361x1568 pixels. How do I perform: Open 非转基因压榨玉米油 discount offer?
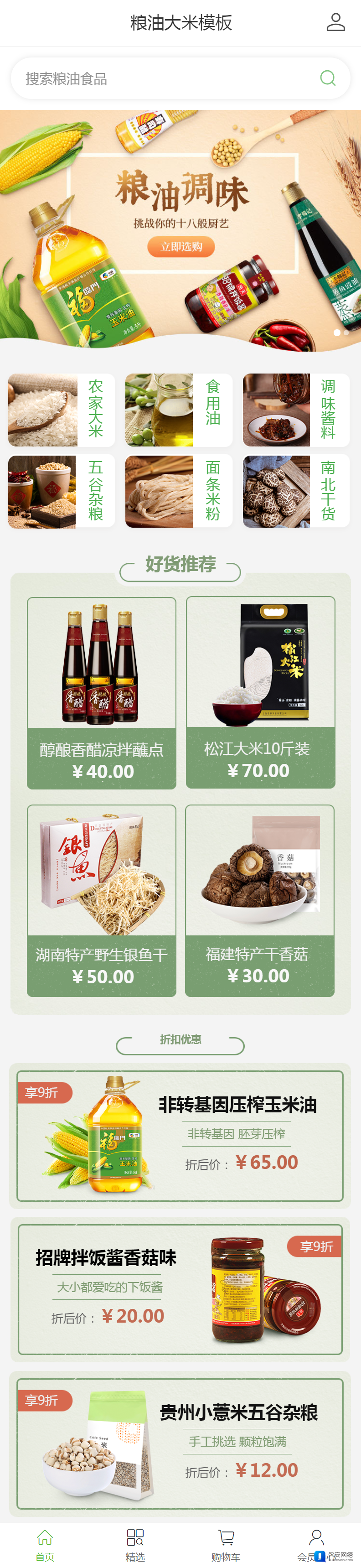click(x=180, y=1135)
